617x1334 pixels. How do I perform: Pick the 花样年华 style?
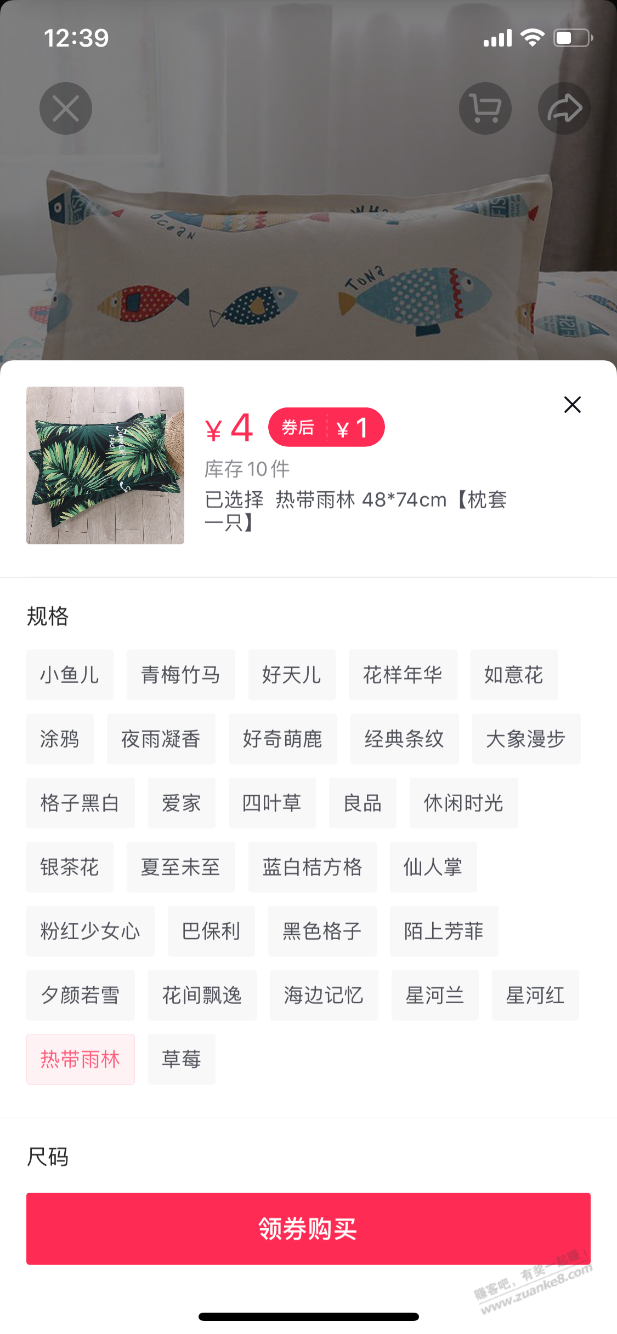click(x=402, y=675)
